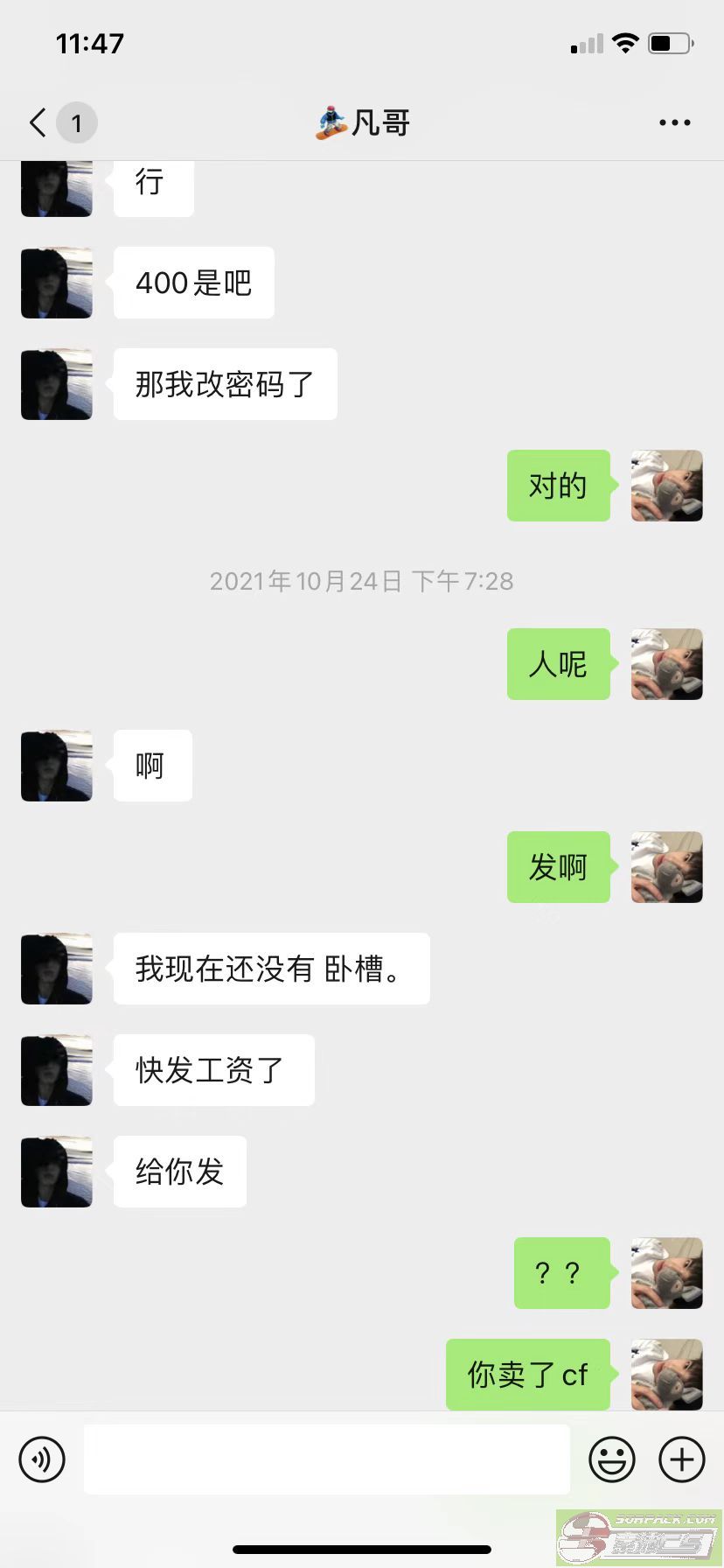Open my avatar beside "对的"

pyautogui.click(x=667, y=486)
